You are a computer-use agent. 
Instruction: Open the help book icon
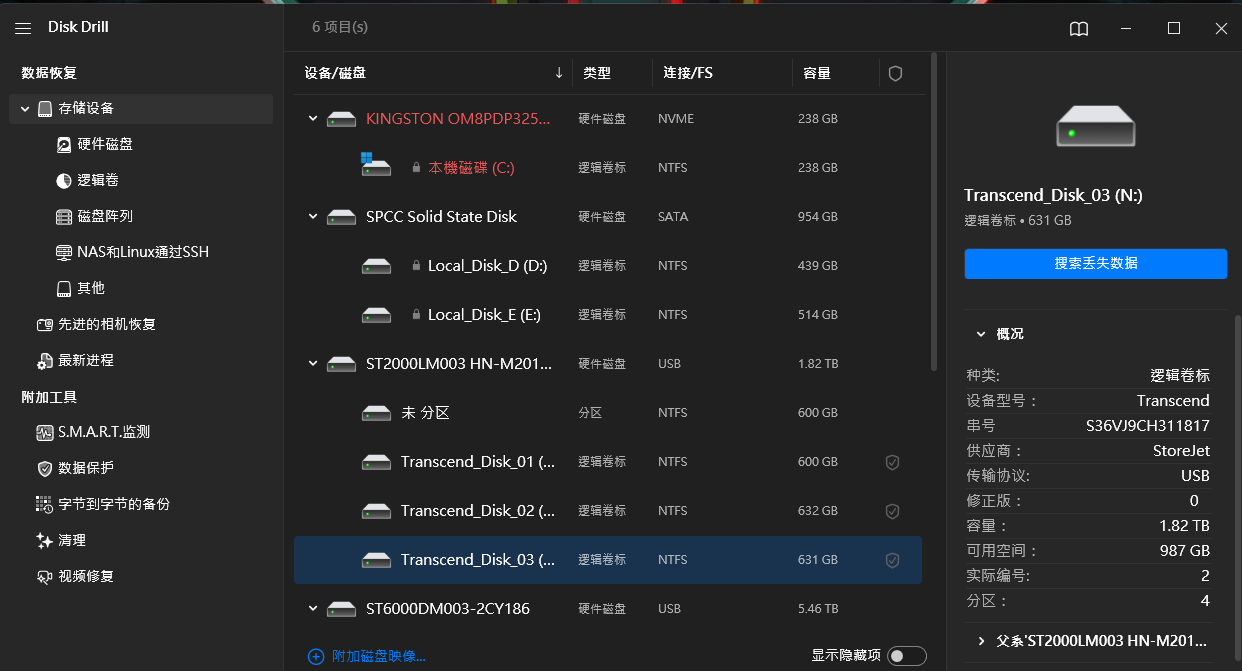point(1079,29)
